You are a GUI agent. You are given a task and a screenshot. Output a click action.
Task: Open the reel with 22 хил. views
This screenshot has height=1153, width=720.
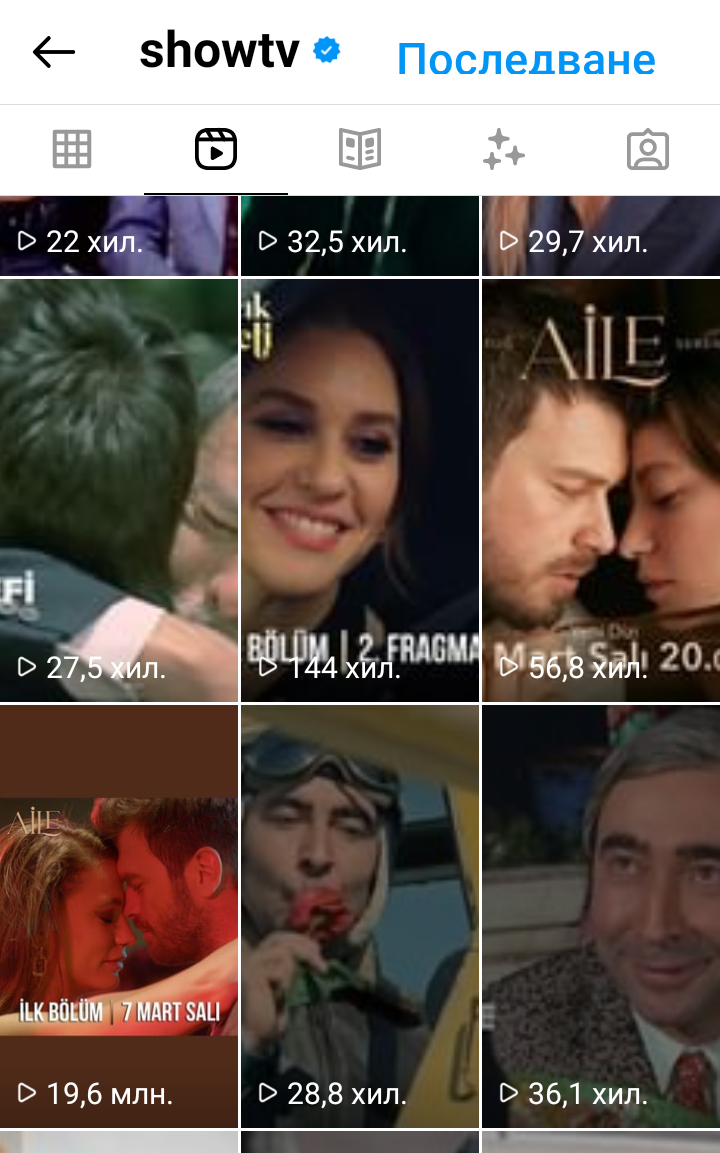click(118, 235)
